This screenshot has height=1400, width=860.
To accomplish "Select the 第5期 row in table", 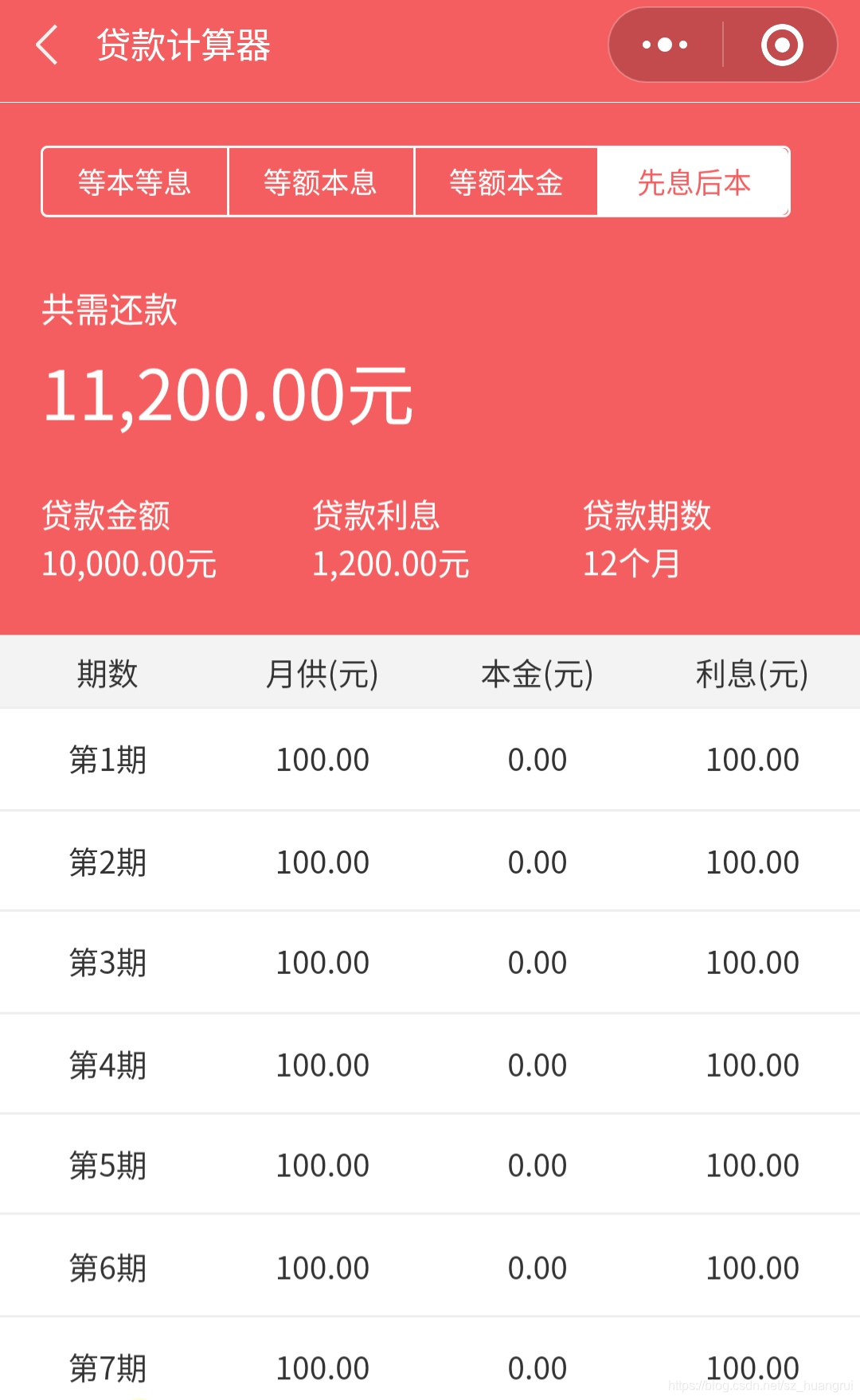I will pos(109,1164).
